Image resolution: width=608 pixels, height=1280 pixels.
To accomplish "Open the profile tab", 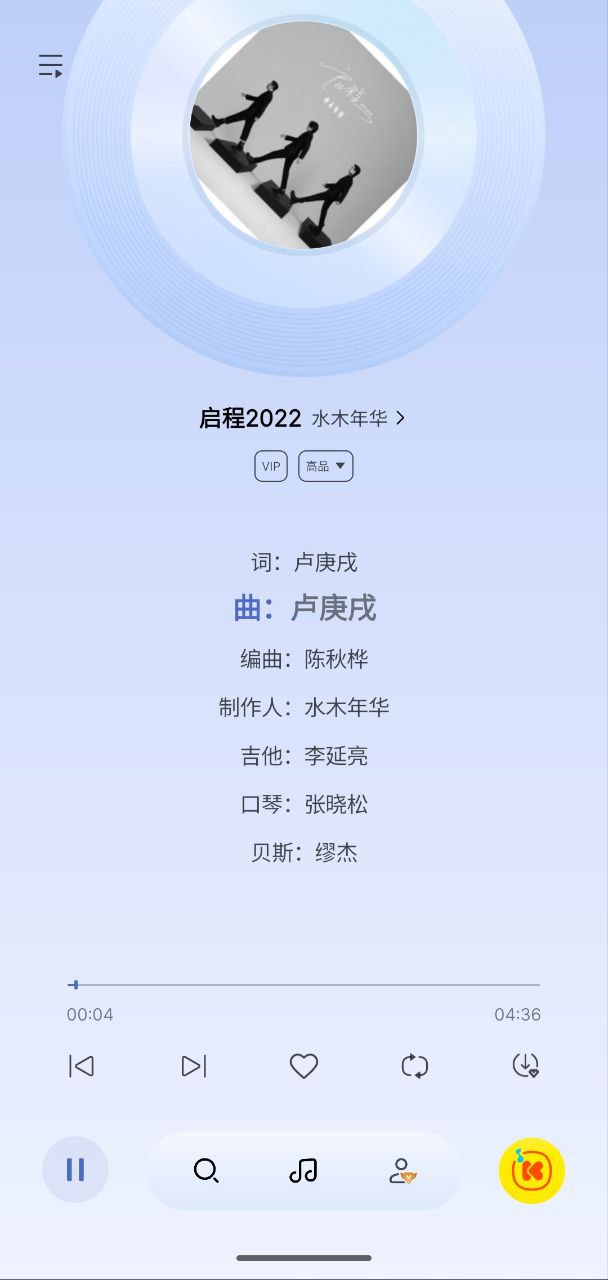I will coord(401,1170).
